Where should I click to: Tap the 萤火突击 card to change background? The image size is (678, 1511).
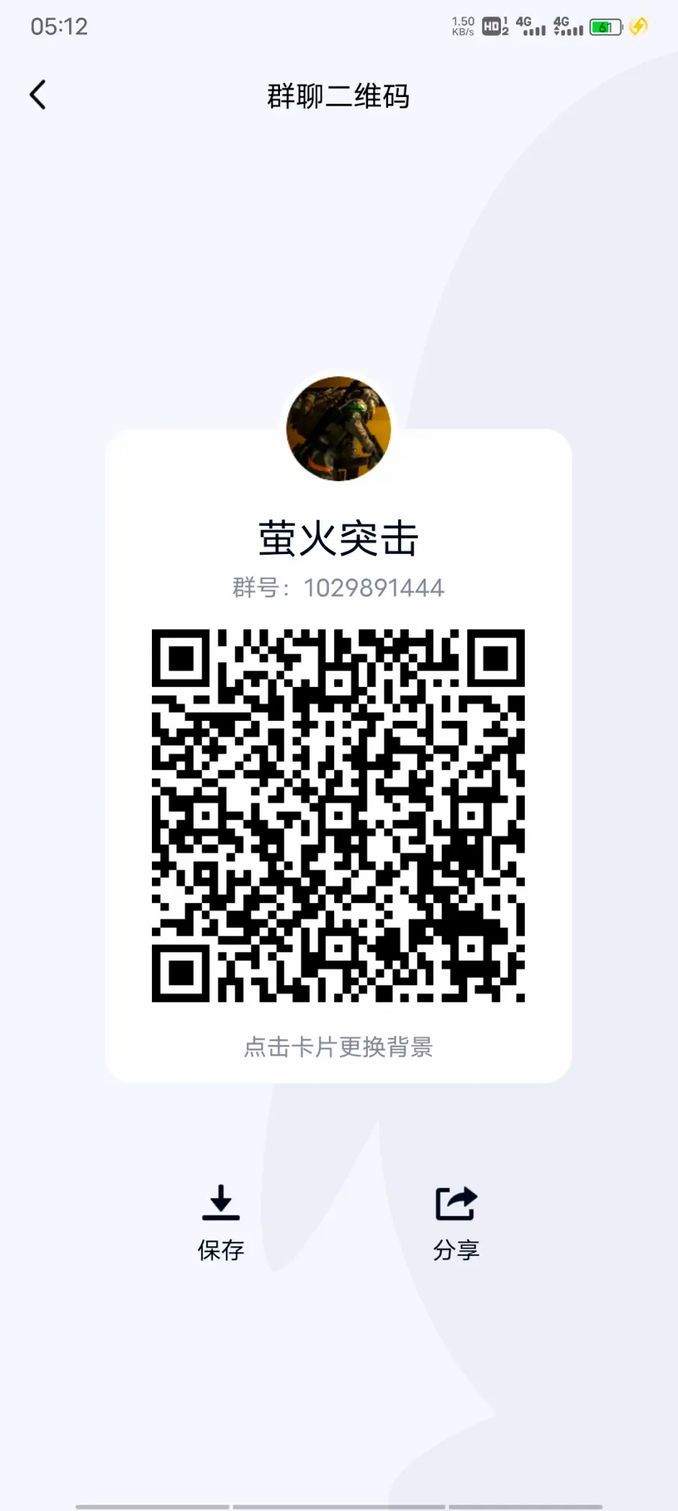click(x=338, y=1047)
